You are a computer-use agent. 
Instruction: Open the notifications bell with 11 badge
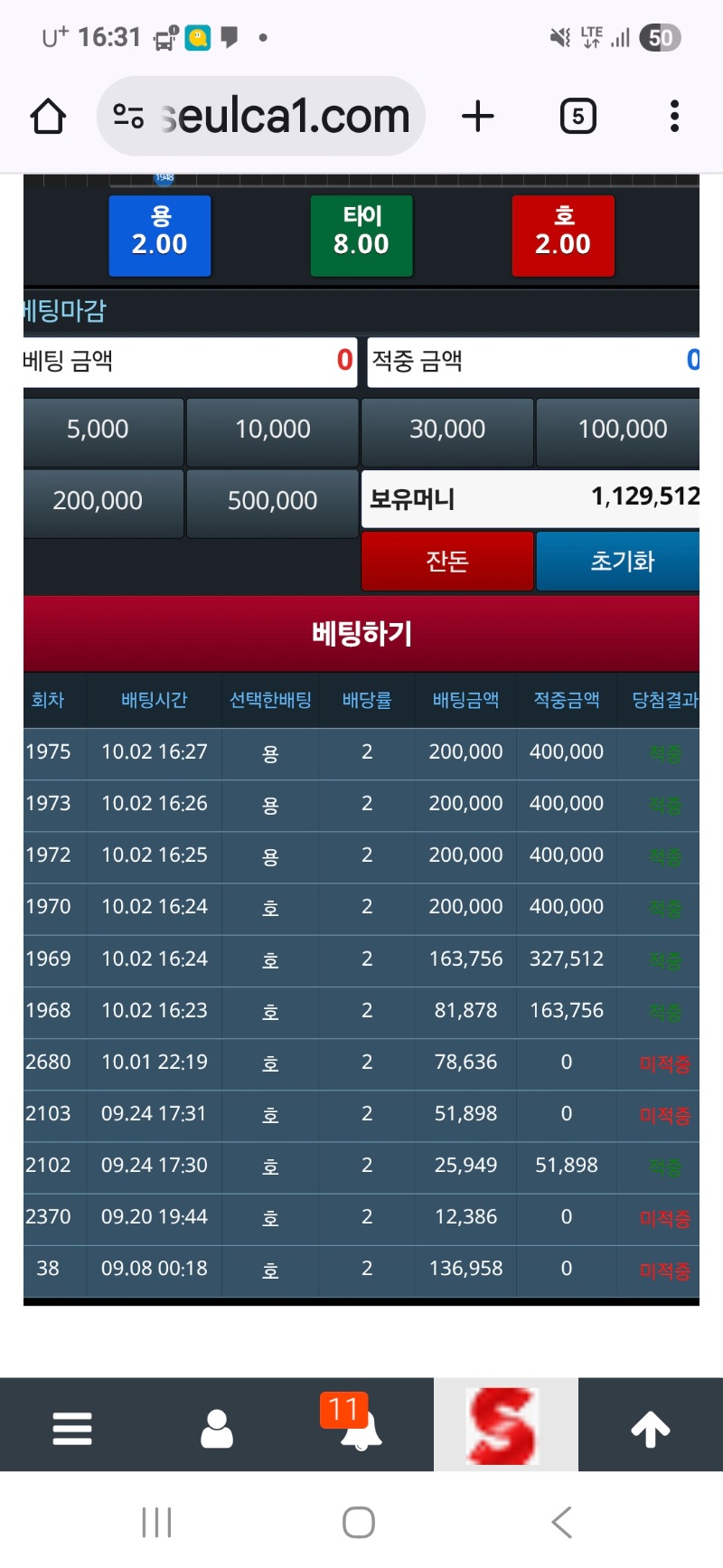(x=360, y=1429)
